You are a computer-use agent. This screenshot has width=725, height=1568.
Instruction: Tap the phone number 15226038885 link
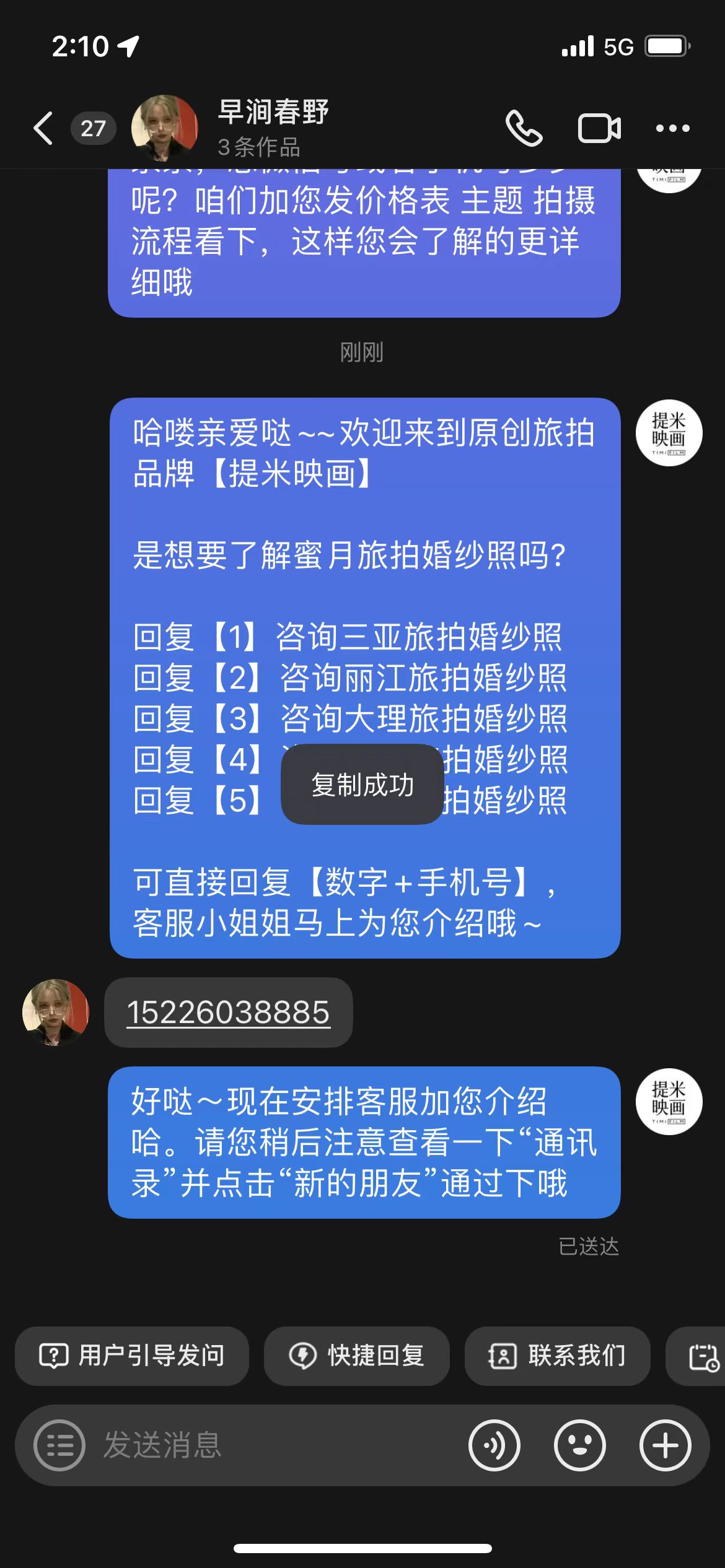228,1013
